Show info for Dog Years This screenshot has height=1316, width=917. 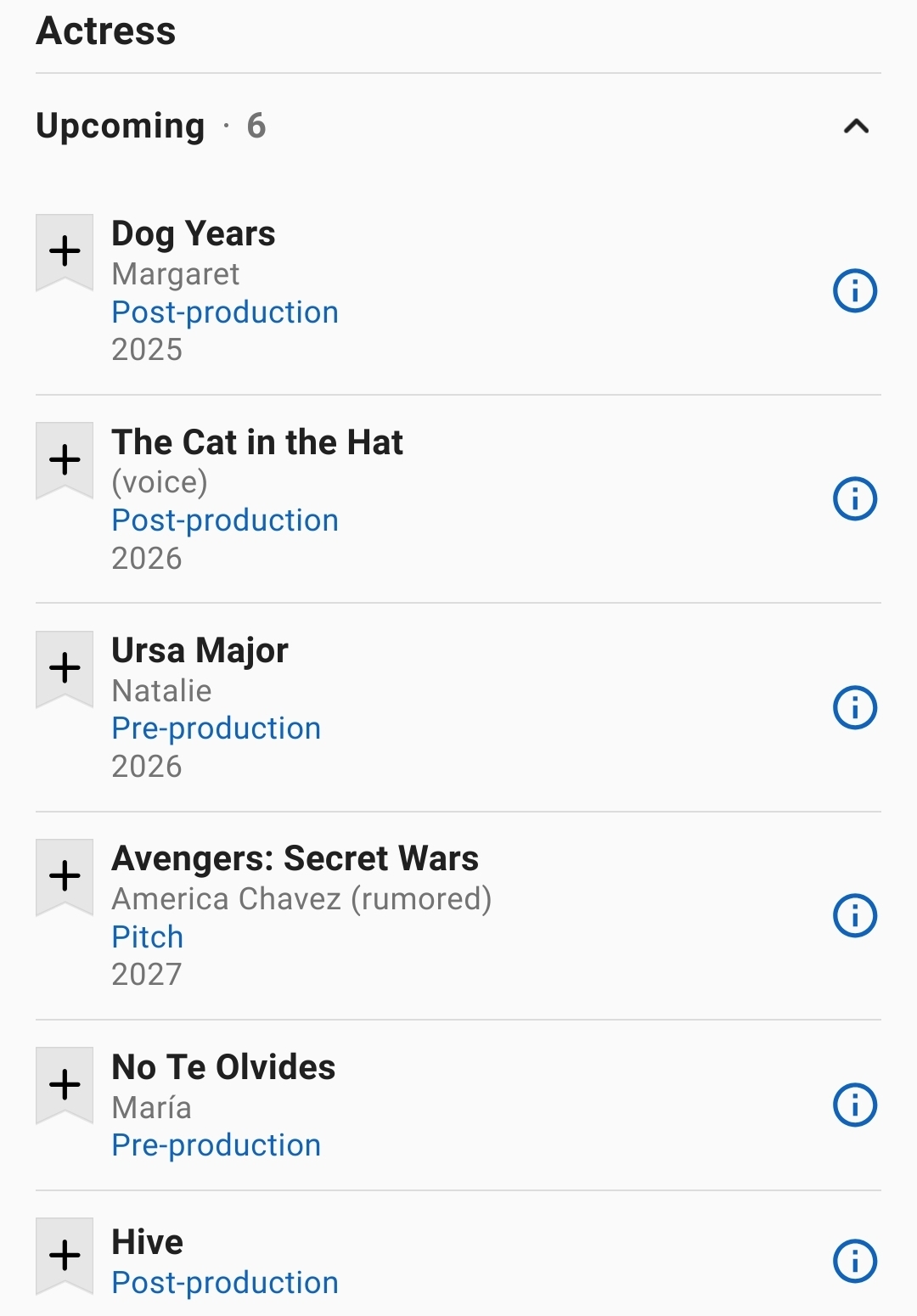(855, 291)
